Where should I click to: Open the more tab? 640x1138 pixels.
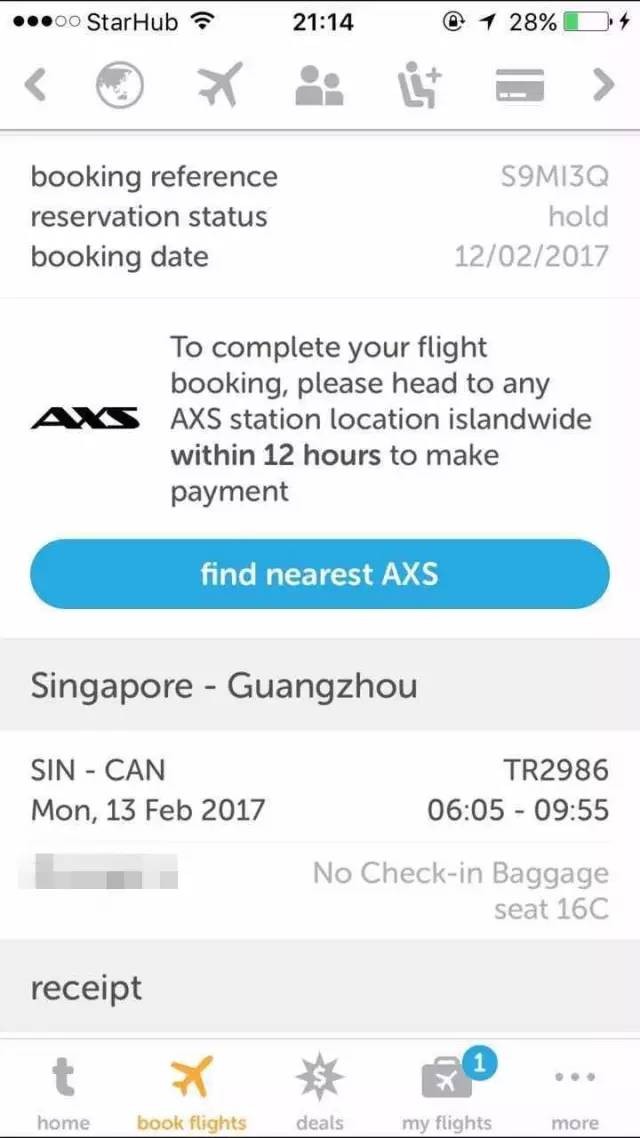(x=575, y=1092)
